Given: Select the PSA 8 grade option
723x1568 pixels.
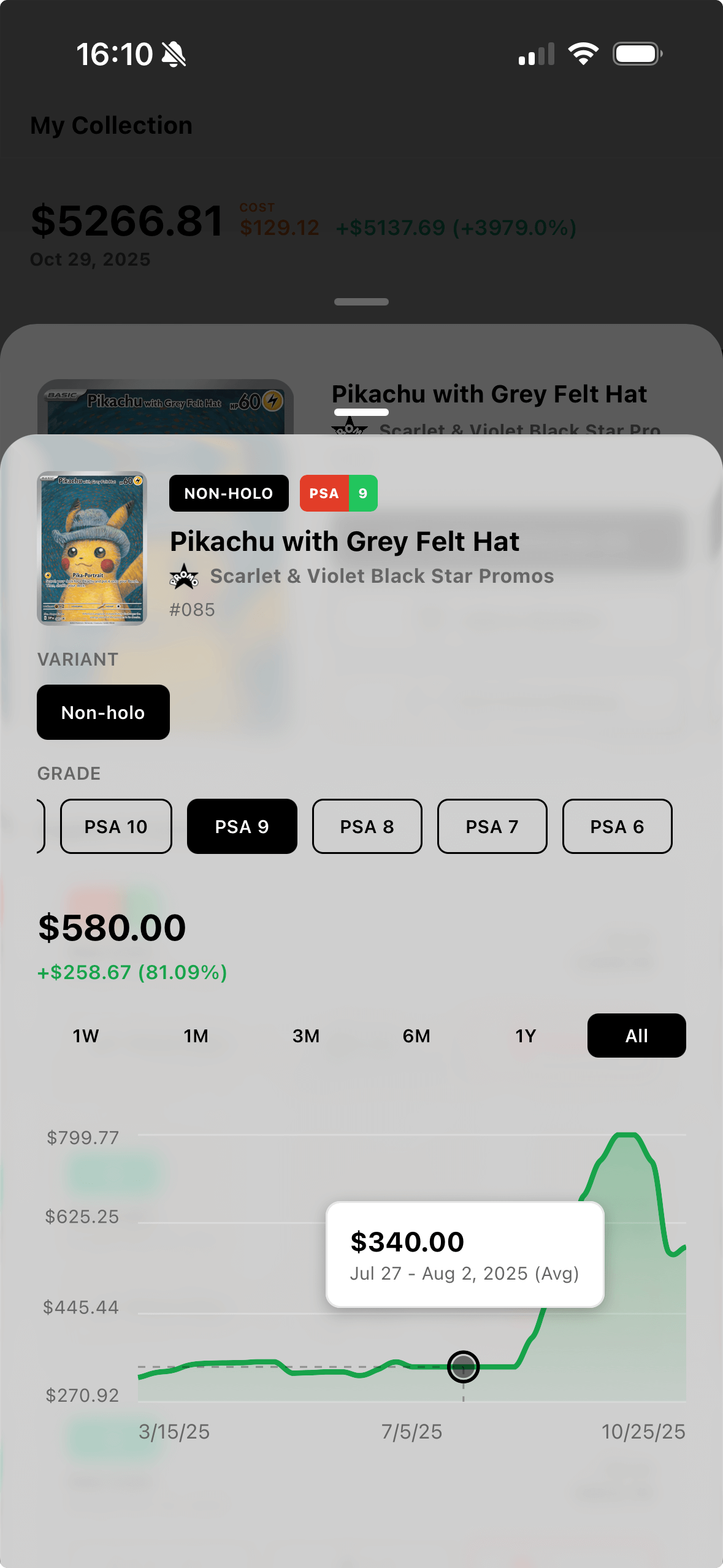Looking at the screenshot, I should (367, 826).
